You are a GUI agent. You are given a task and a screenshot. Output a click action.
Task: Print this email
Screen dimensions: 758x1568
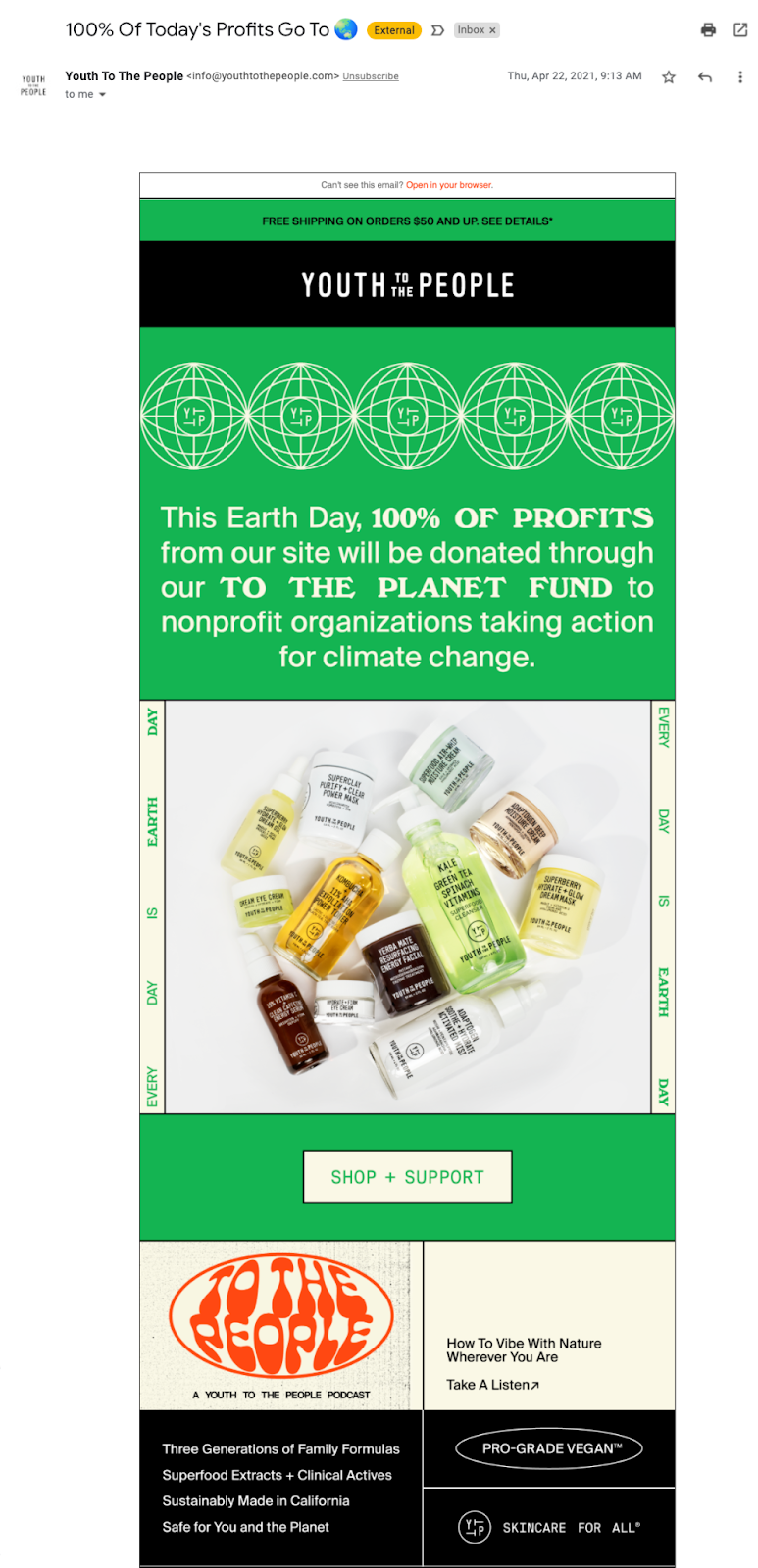(x=708, y=30)
